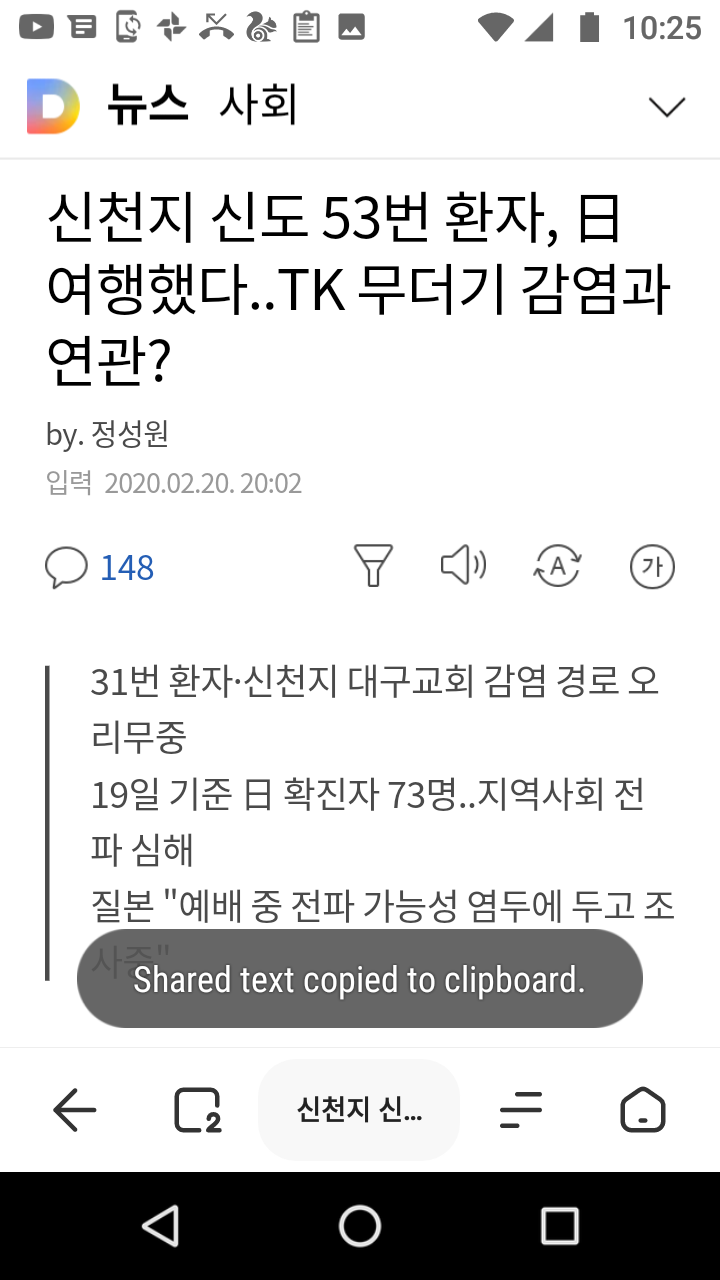Go to the browser home page
This screenshot has width=720, height=1280.
(642, 1110)
